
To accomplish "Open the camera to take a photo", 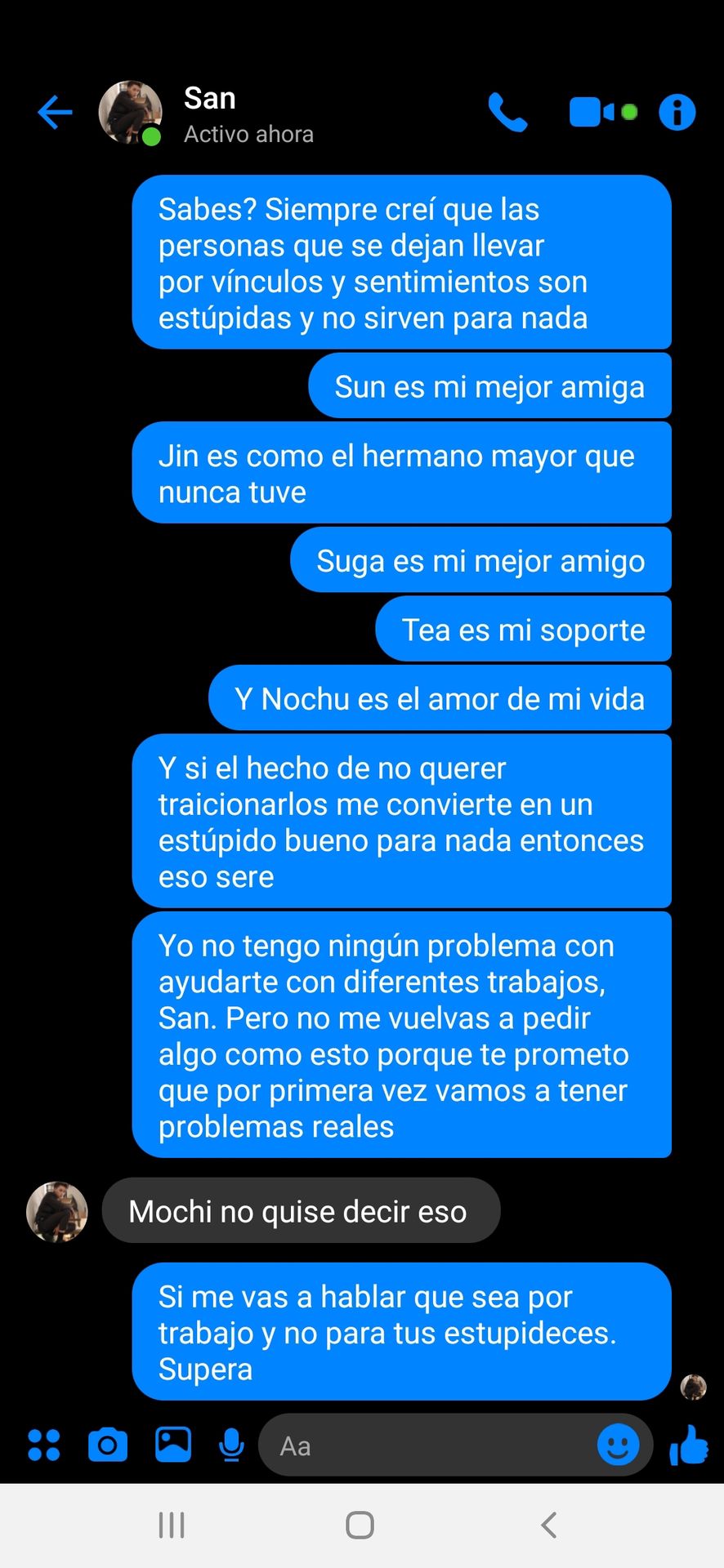I will (108, 1445).
